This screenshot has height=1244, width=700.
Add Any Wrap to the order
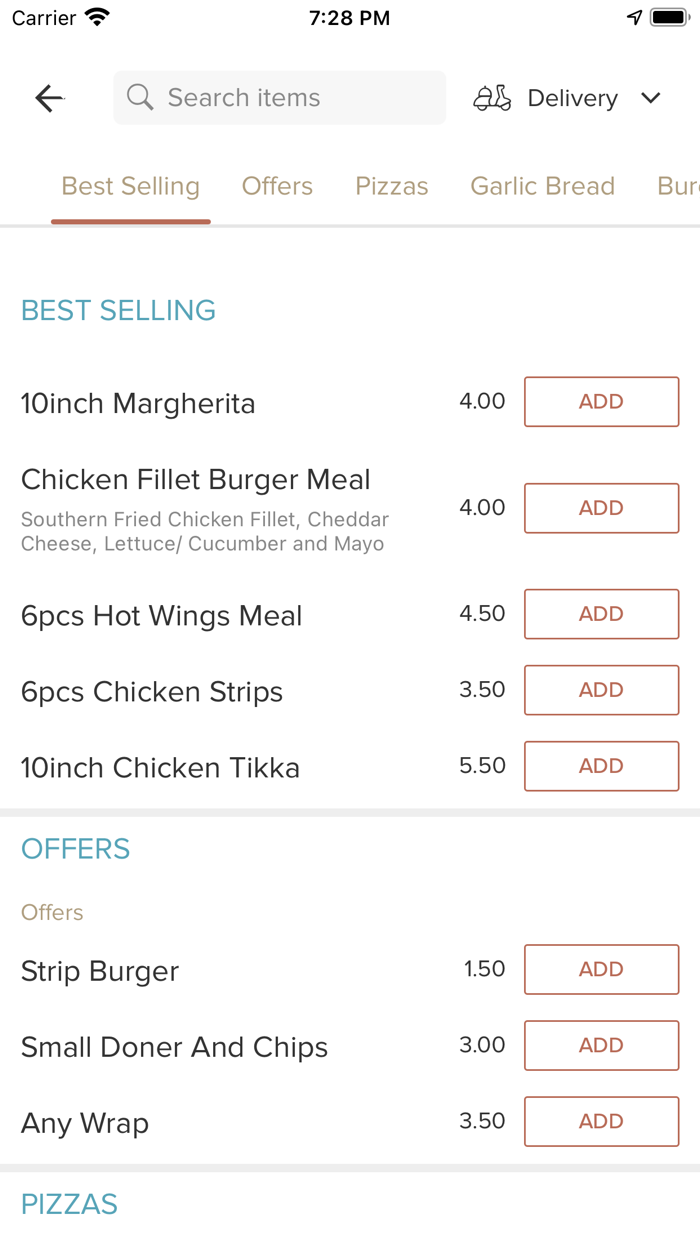[601, 1121]
